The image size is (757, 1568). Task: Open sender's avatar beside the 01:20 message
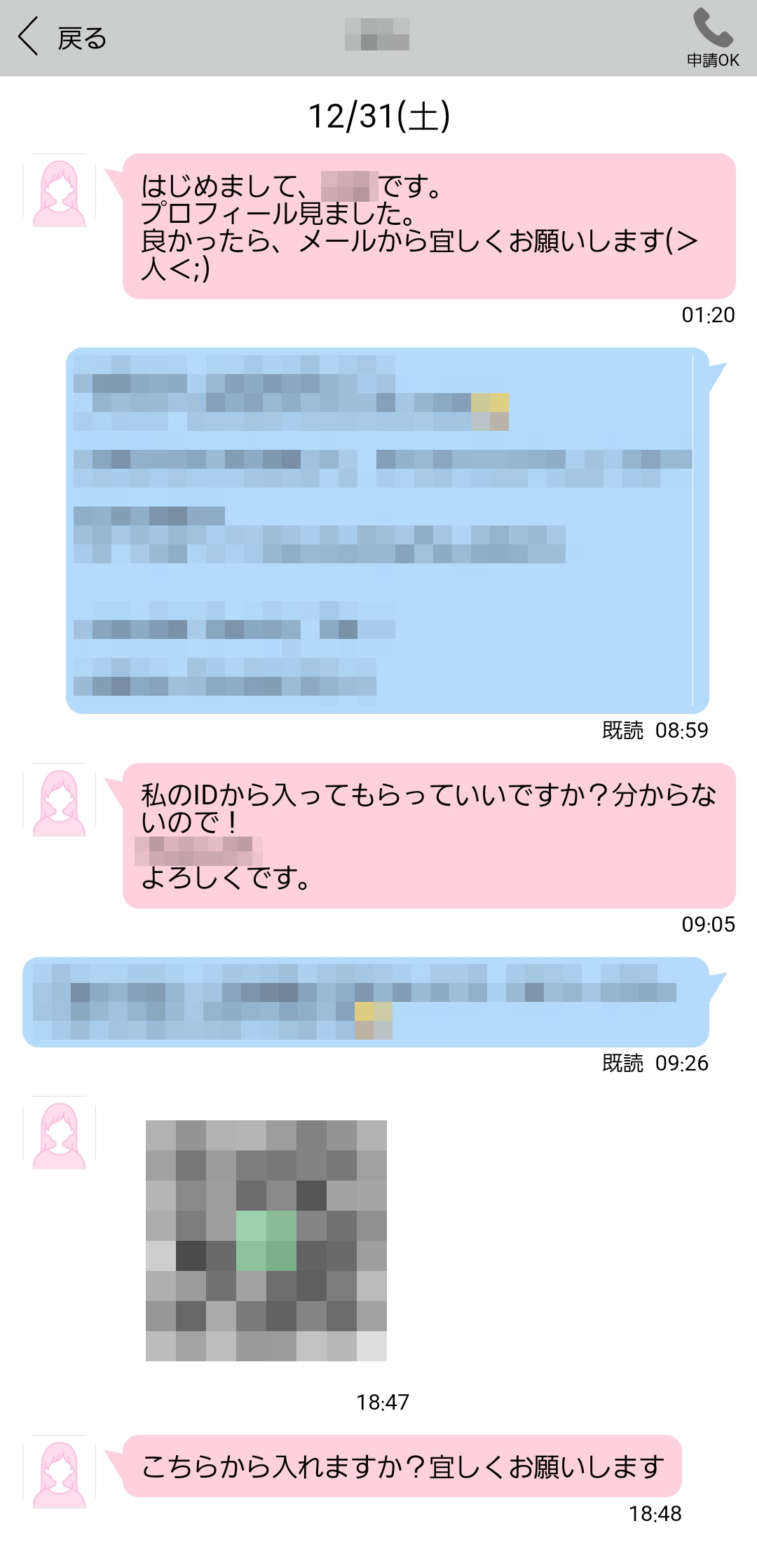[x=60, y=191]
